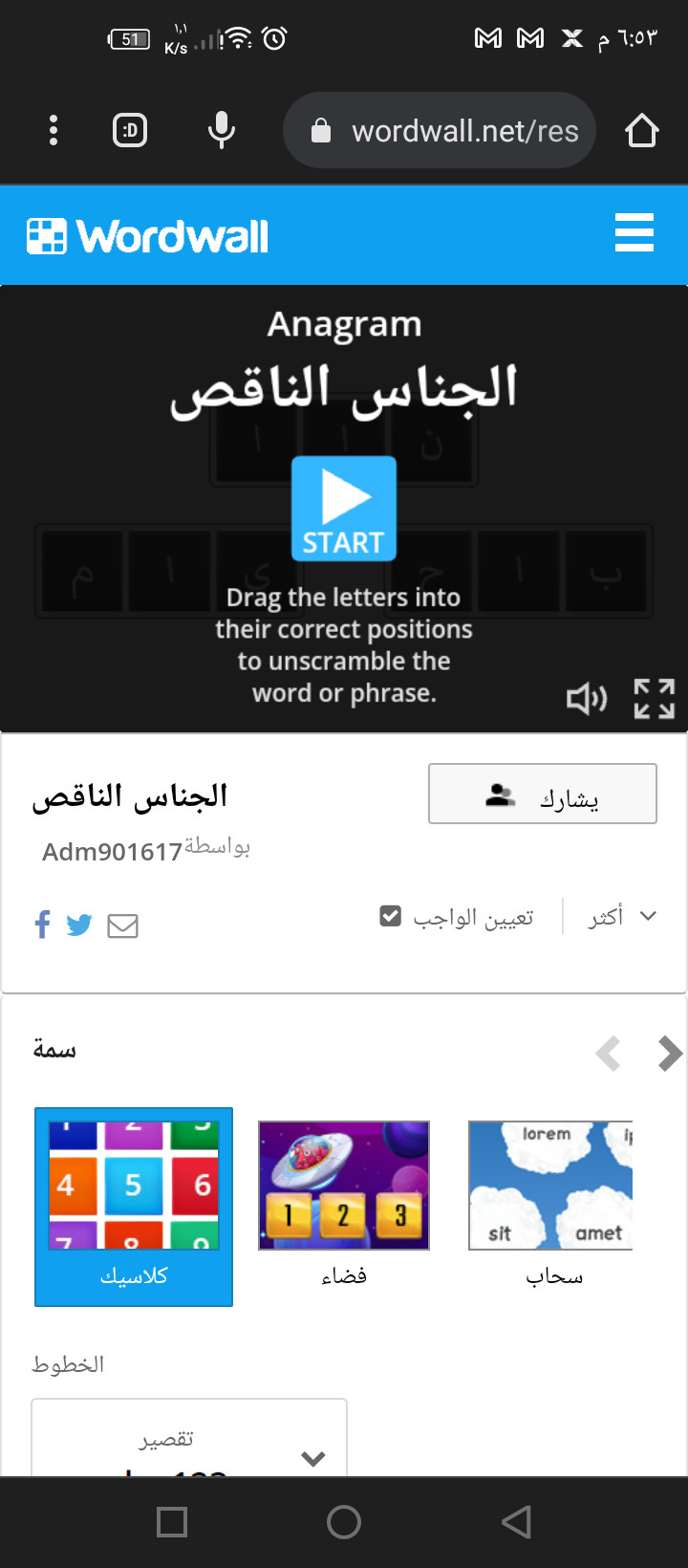Start the Anagram game
Viewport: 688px width, 1568px height.
(344, 508)
